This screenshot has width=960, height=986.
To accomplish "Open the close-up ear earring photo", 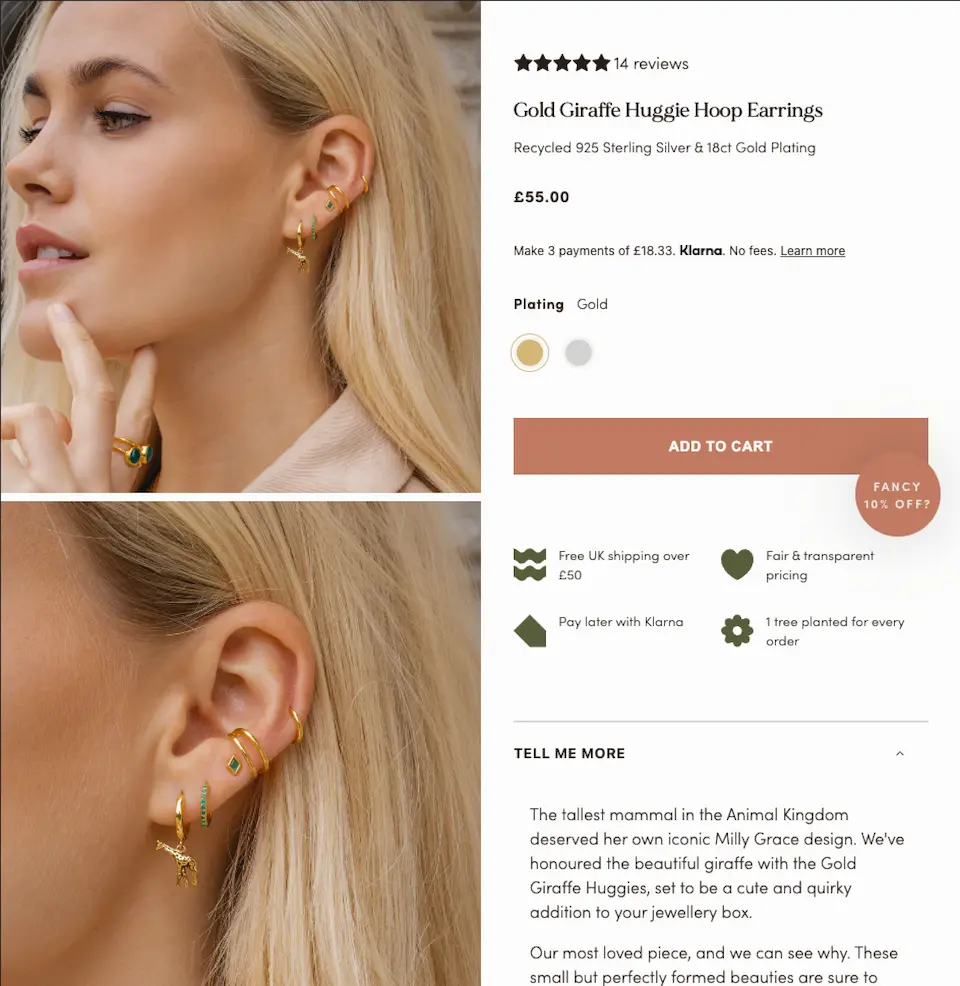I will [240, 742].
